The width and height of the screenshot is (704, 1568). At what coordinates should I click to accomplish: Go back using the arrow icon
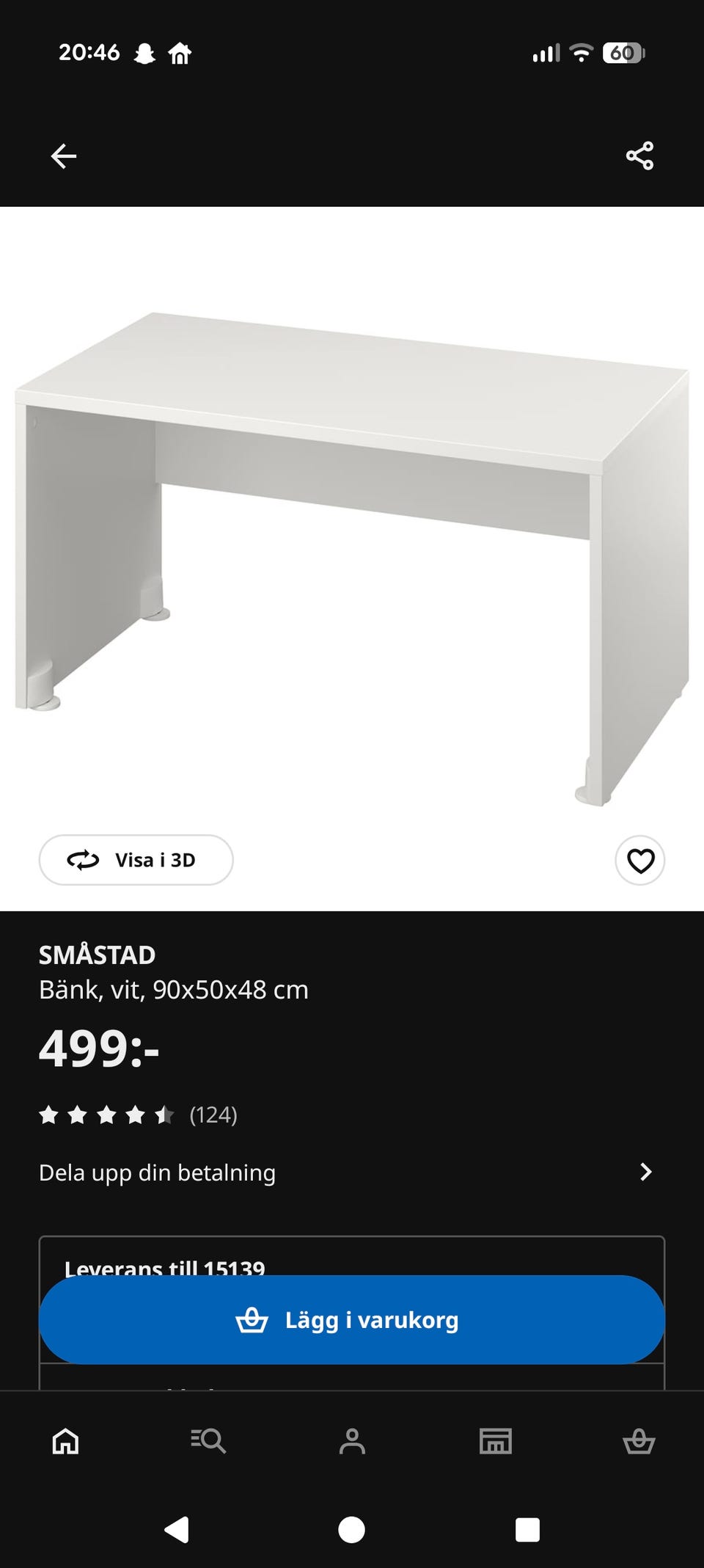pyautogui.click(x=65, y=156)
